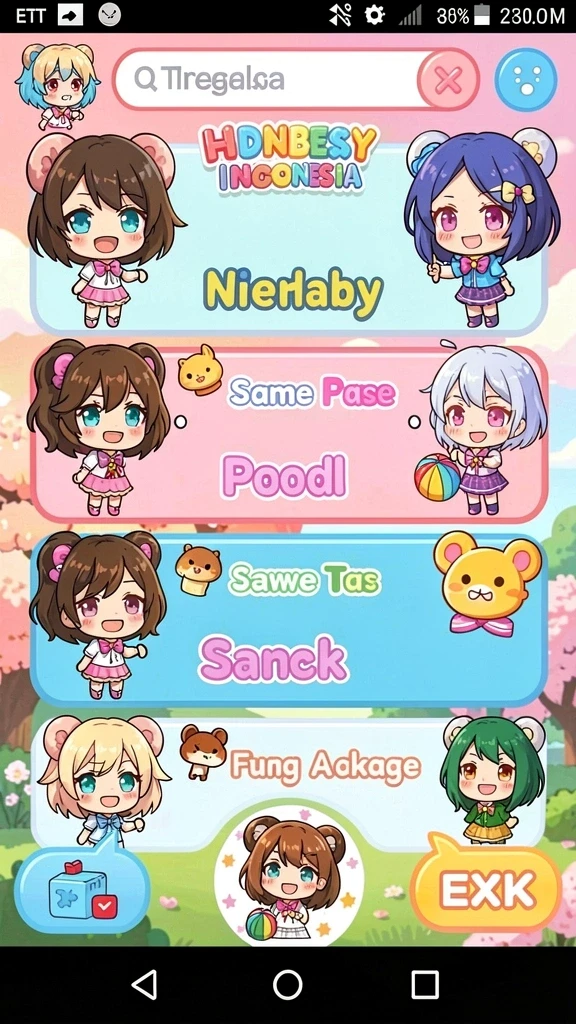Tap the yellow EXK button
The height and width of the screenshot is (1024, 576).
coord(487,889)
